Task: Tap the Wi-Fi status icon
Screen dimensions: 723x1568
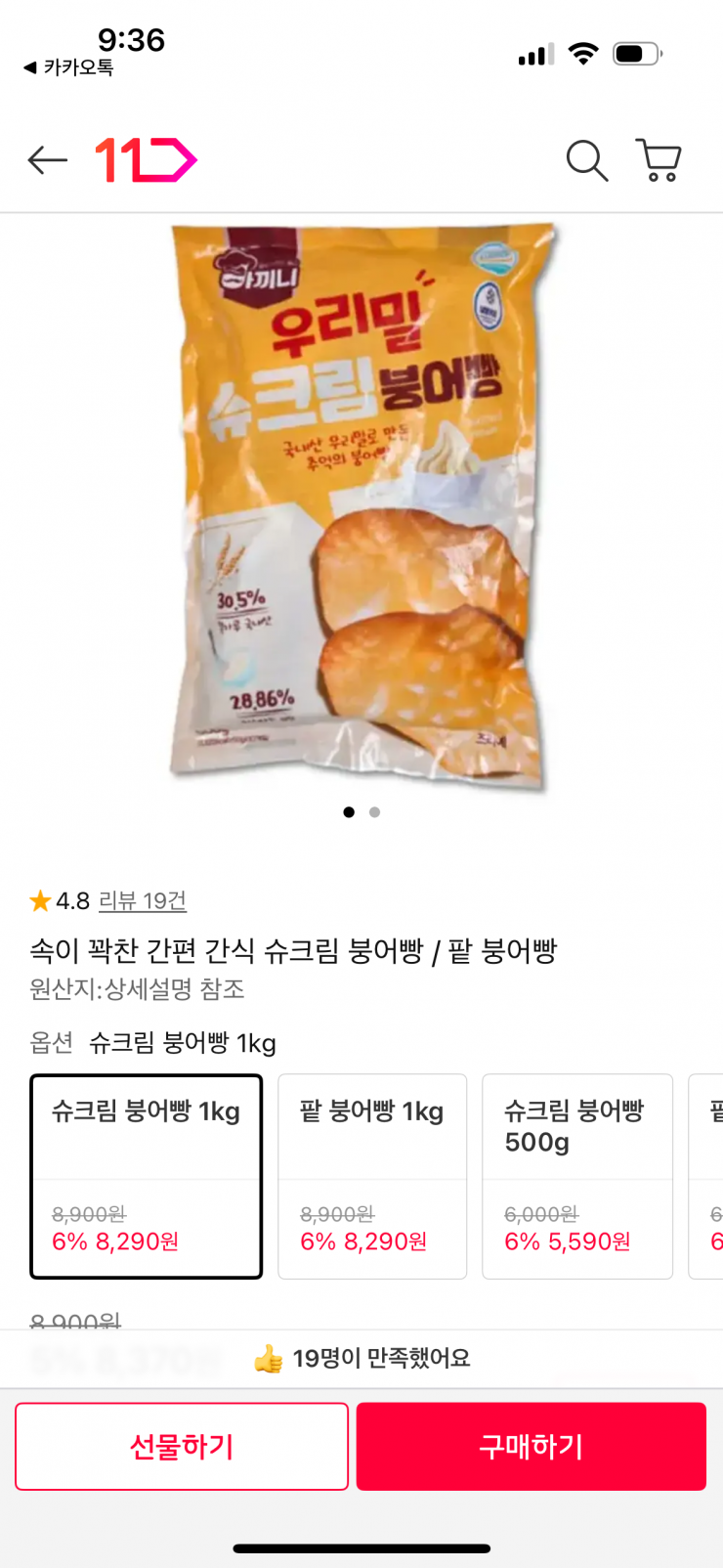Action: point(583,55)
